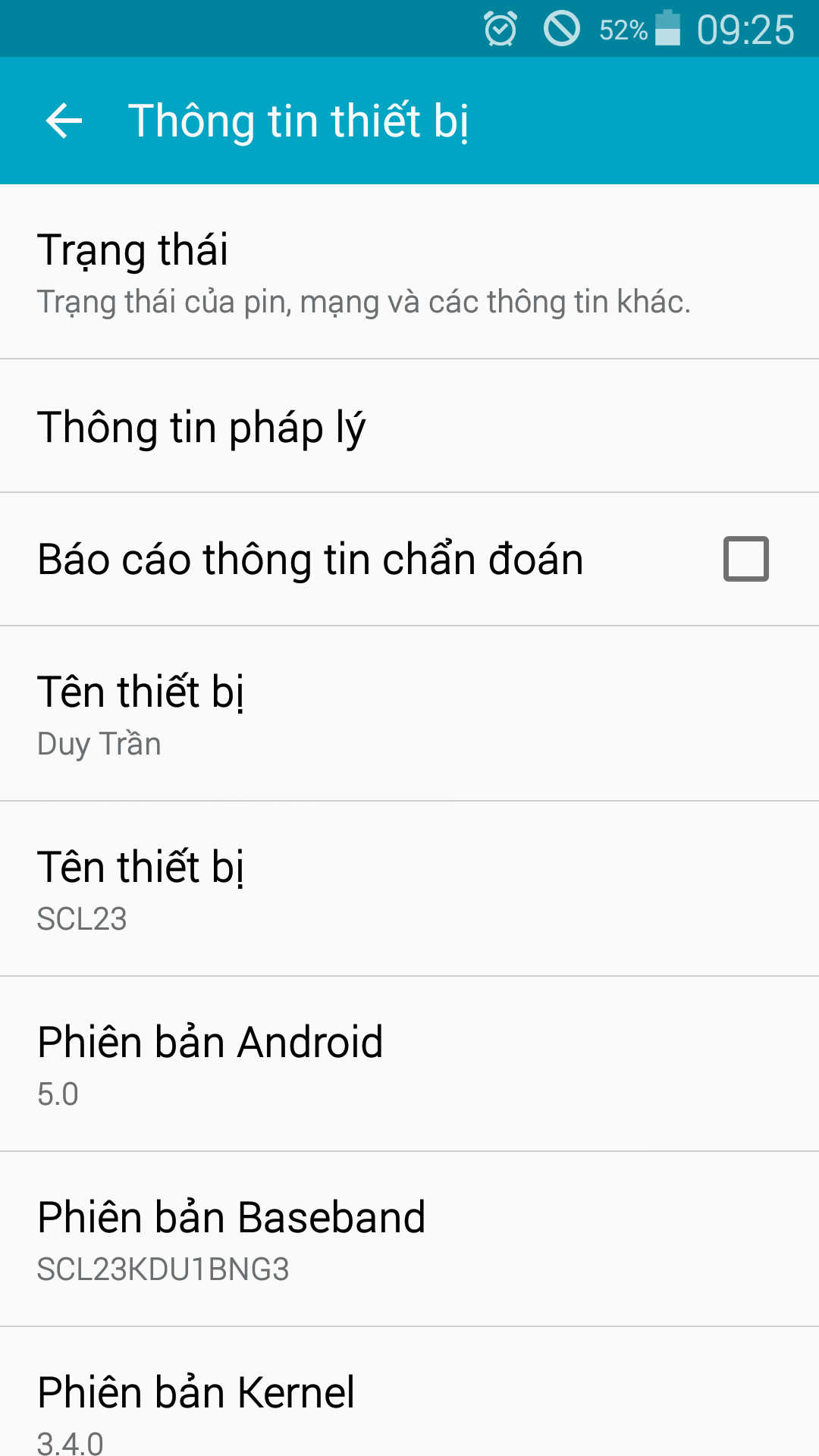
Task: Tick the Báo cáo thông tin chẩn đoán checkbox
Action: tap(745, 559)
